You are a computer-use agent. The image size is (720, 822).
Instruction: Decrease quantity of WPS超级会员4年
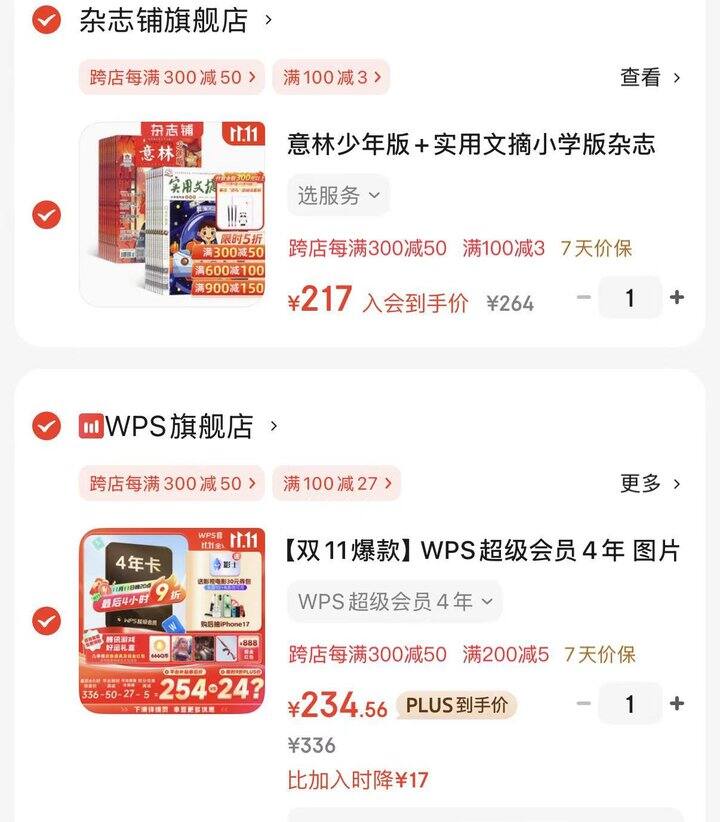[x=584, y=704]
